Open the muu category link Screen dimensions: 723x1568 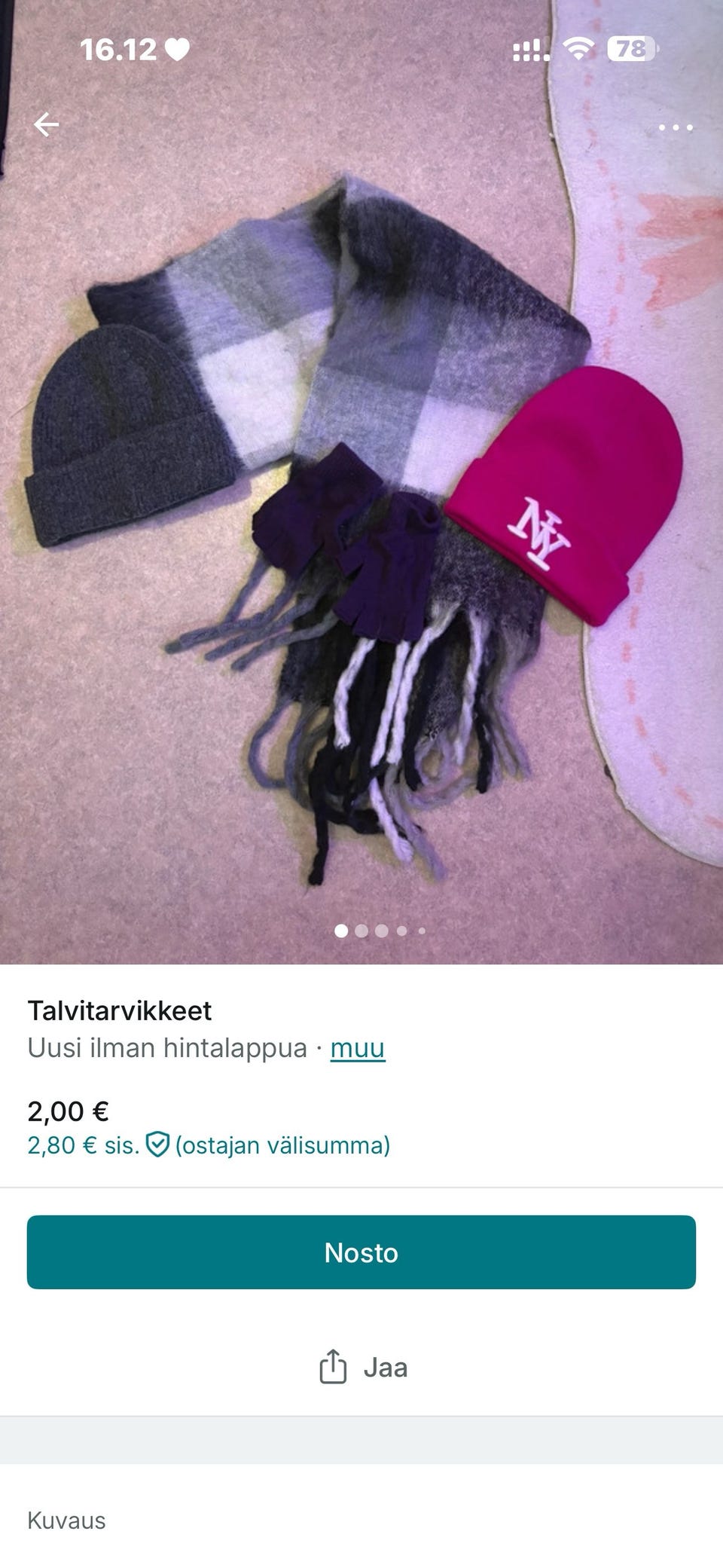click(x=357, y=1047)
